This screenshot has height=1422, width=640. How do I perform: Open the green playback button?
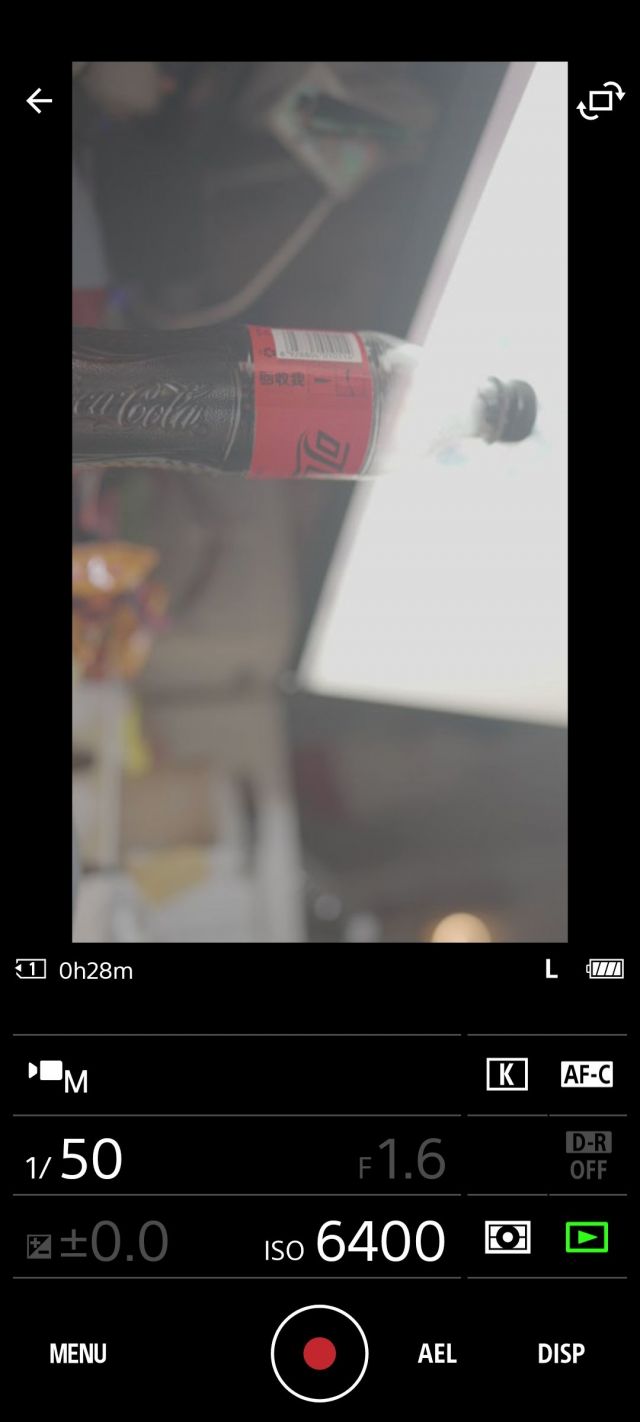pyautogui.click(x=587, y=1238)
